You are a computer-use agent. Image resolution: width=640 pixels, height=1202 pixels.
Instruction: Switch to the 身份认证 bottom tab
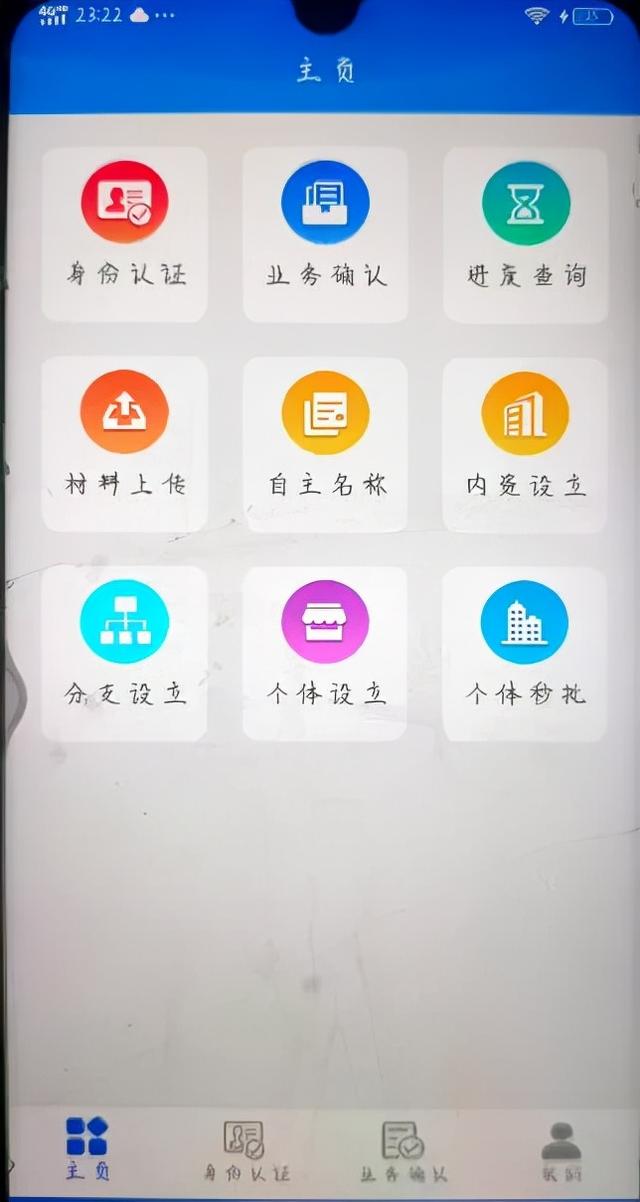pyautogui.click(x=245, y=1150)
